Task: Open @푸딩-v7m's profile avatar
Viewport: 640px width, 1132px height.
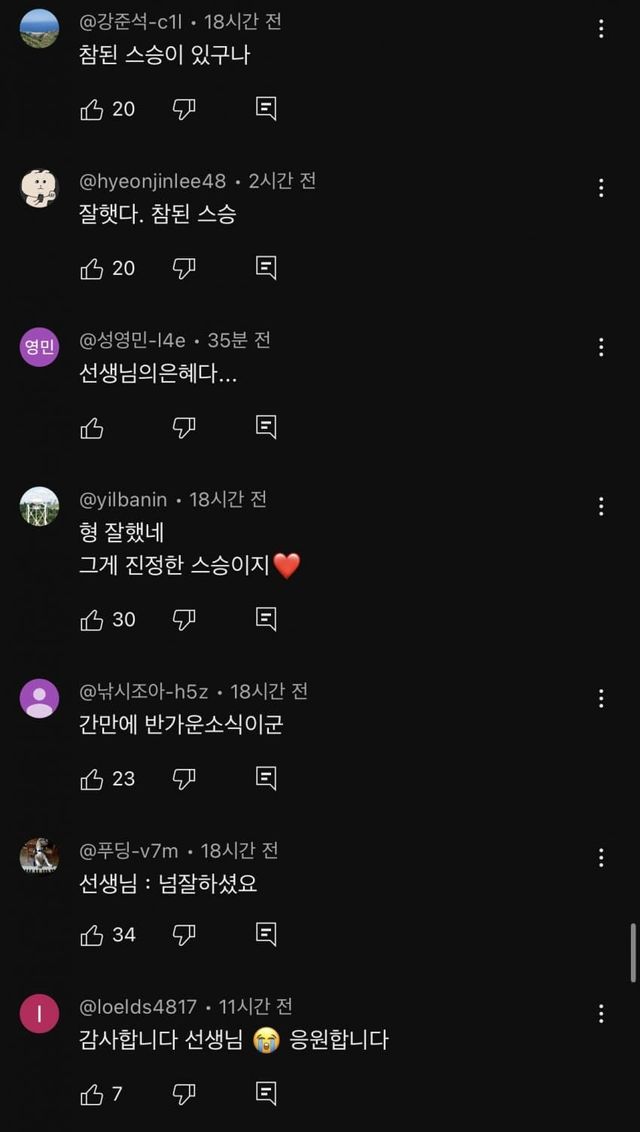Action: click(x=40, y=857)
